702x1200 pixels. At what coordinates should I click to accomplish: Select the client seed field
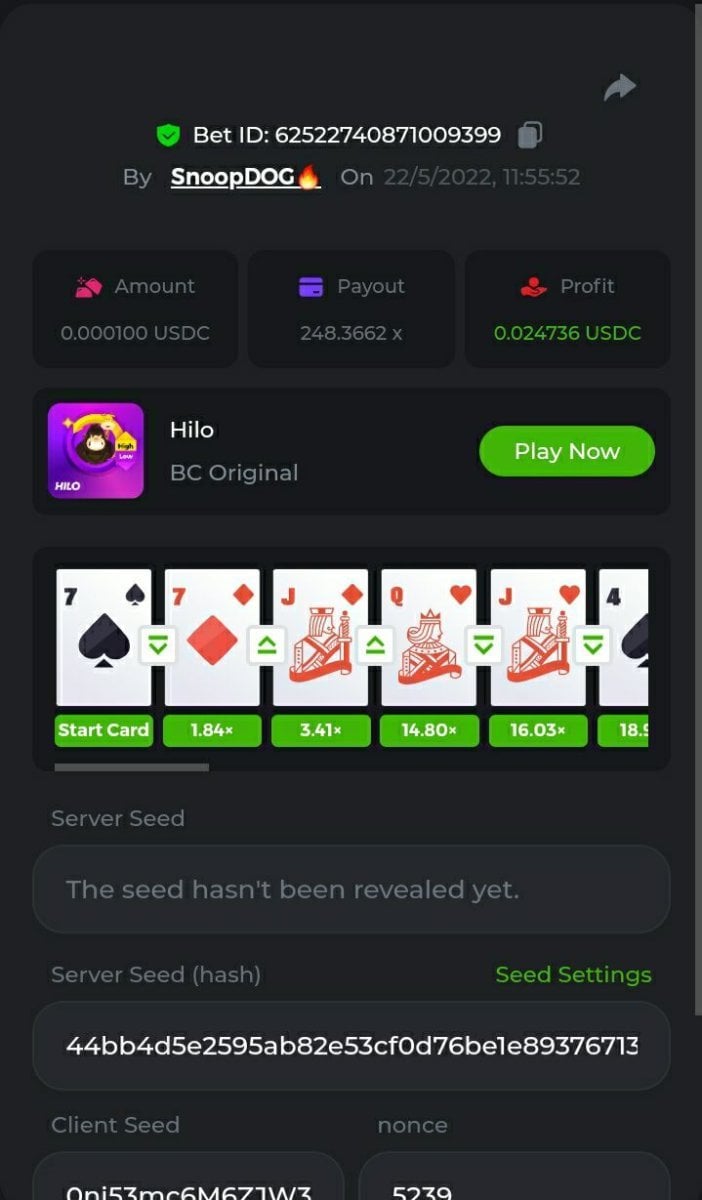(188, 1184)
